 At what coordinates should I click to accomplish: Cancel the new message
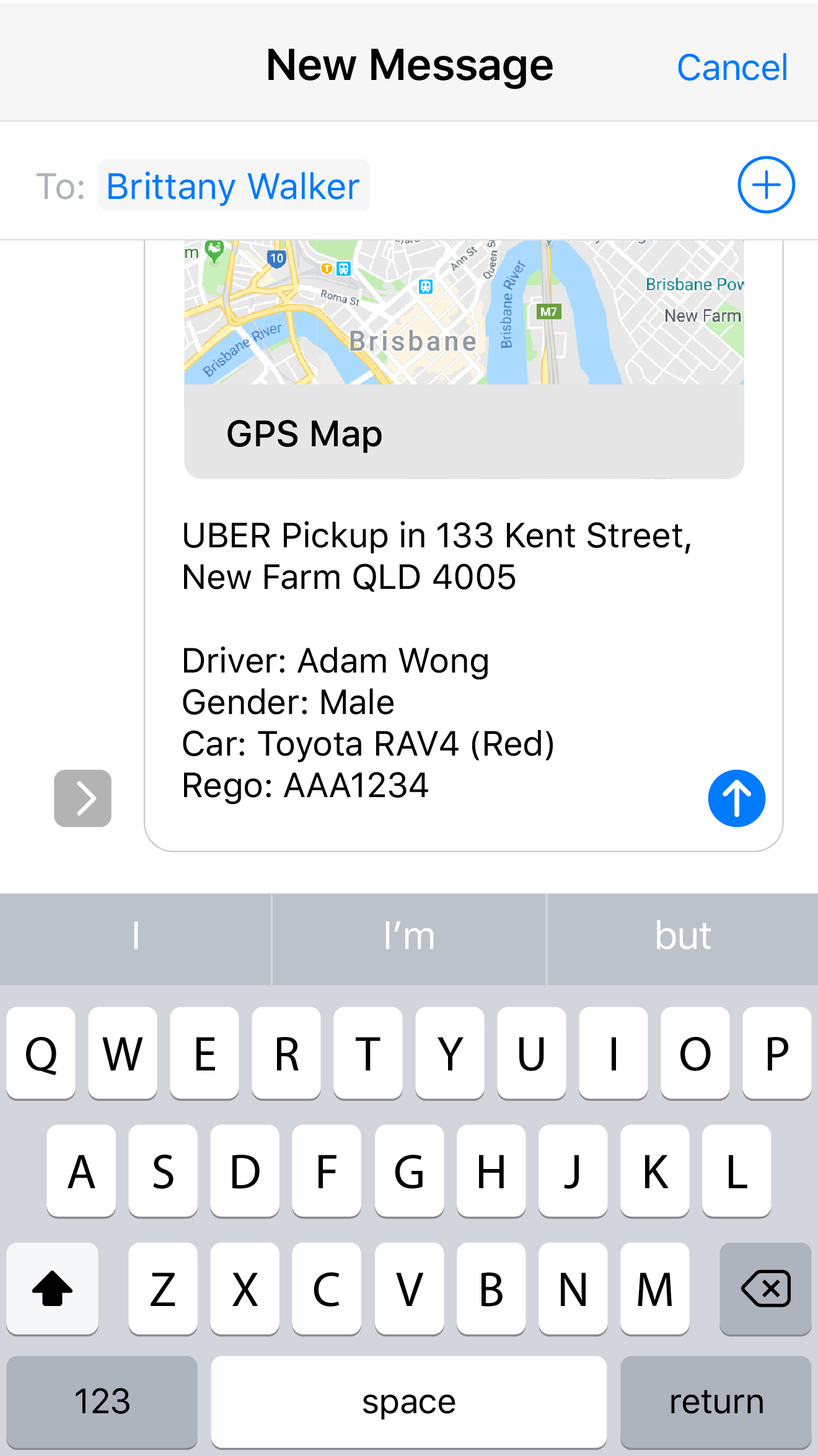pyautogui.click(x=732, y=68)
